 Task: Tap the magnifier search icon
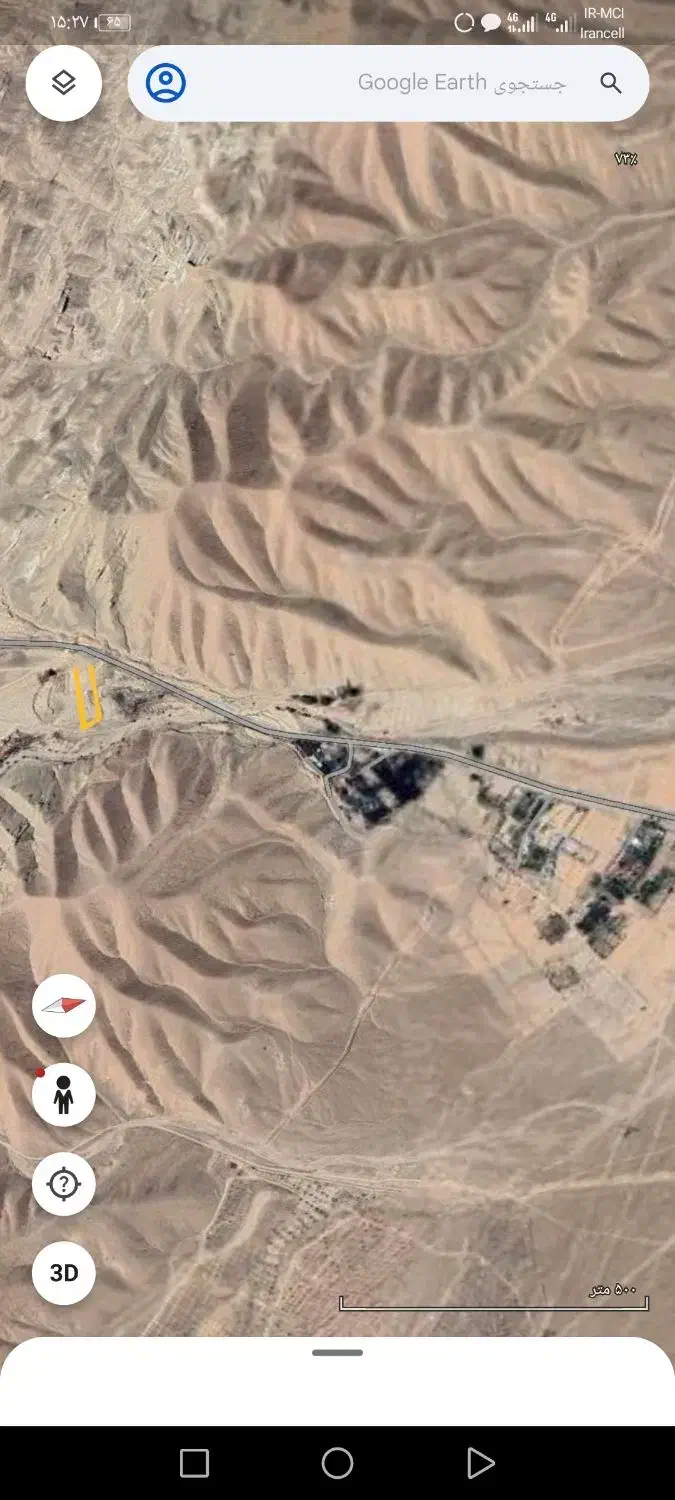(x=611, y=83)
